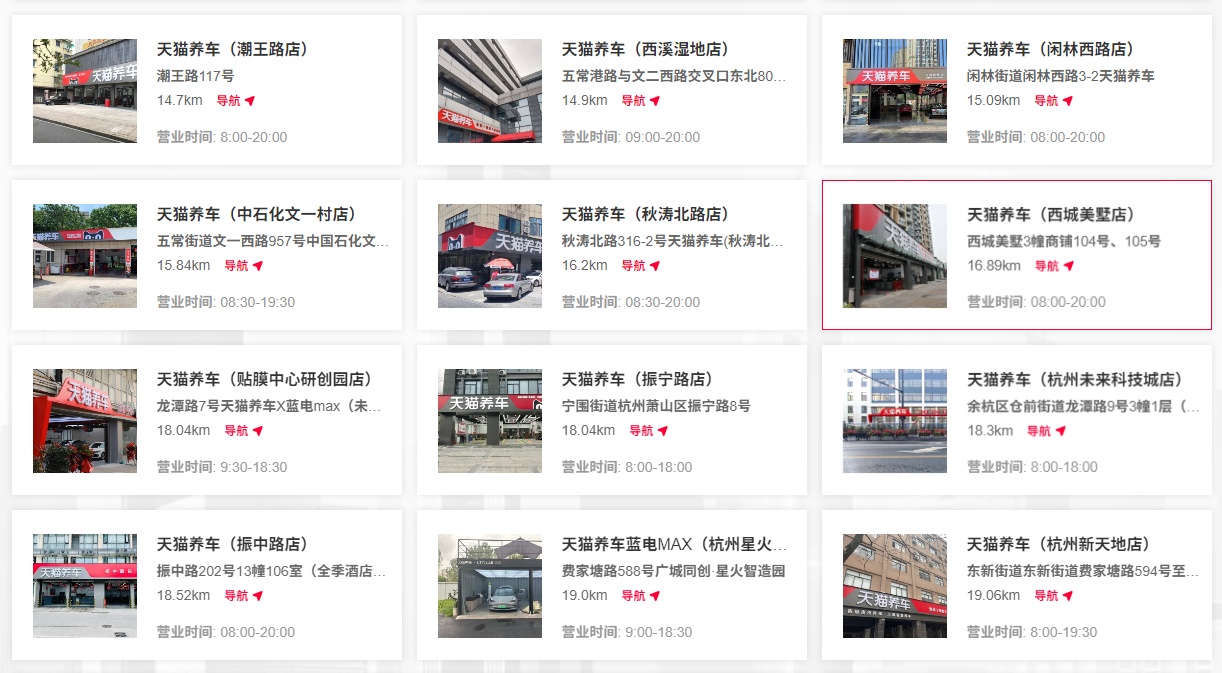The height and width of the screenshot is (673, 1222).
Task: Tap 导航 for 西城美墅店
Action: point(1055,266)
